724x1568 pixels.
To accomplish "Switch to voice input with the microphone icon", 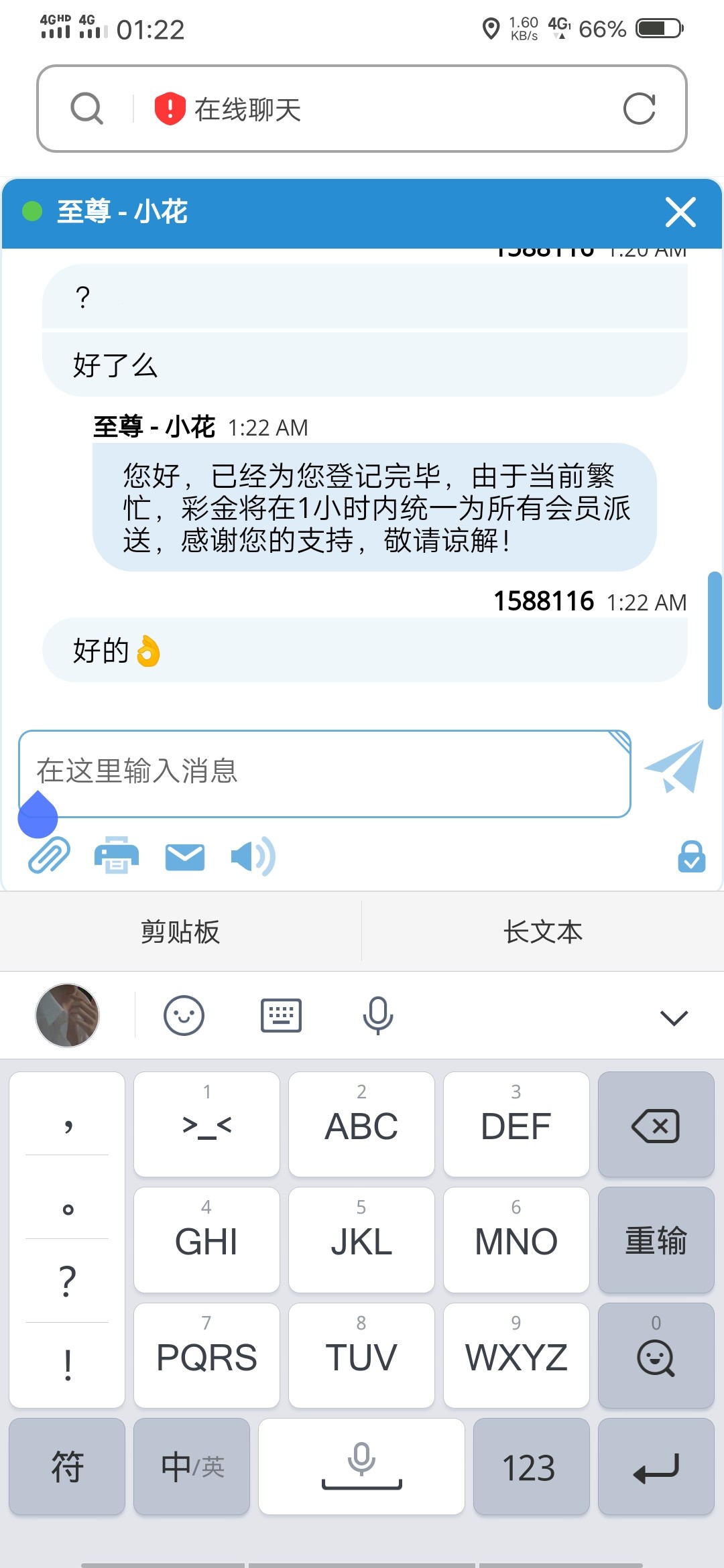I will tap(377, 1015).
